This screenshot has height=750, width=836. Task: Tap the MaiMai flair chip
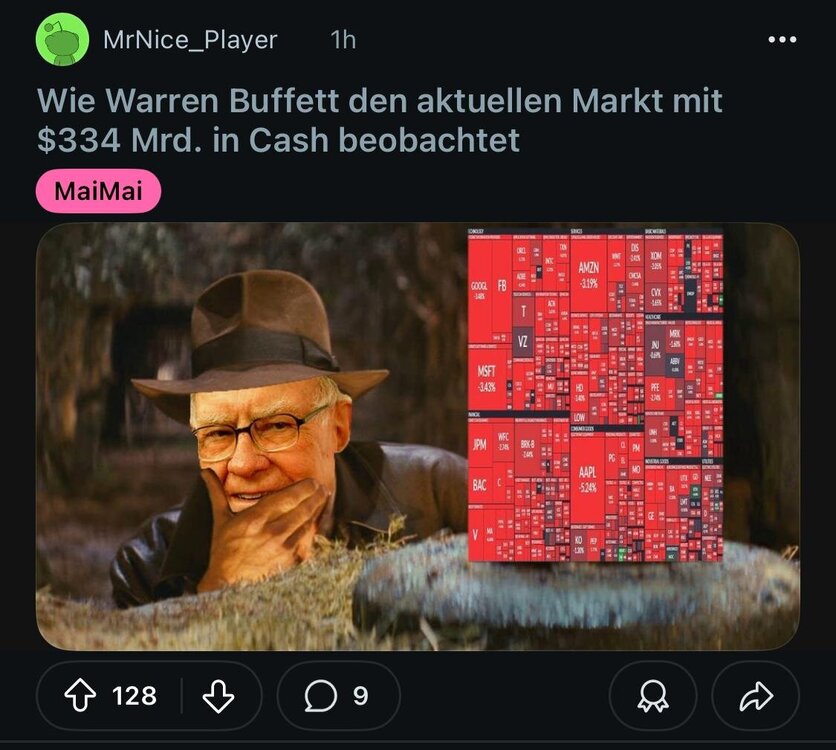pyautogui.click(x=98, y=191)
